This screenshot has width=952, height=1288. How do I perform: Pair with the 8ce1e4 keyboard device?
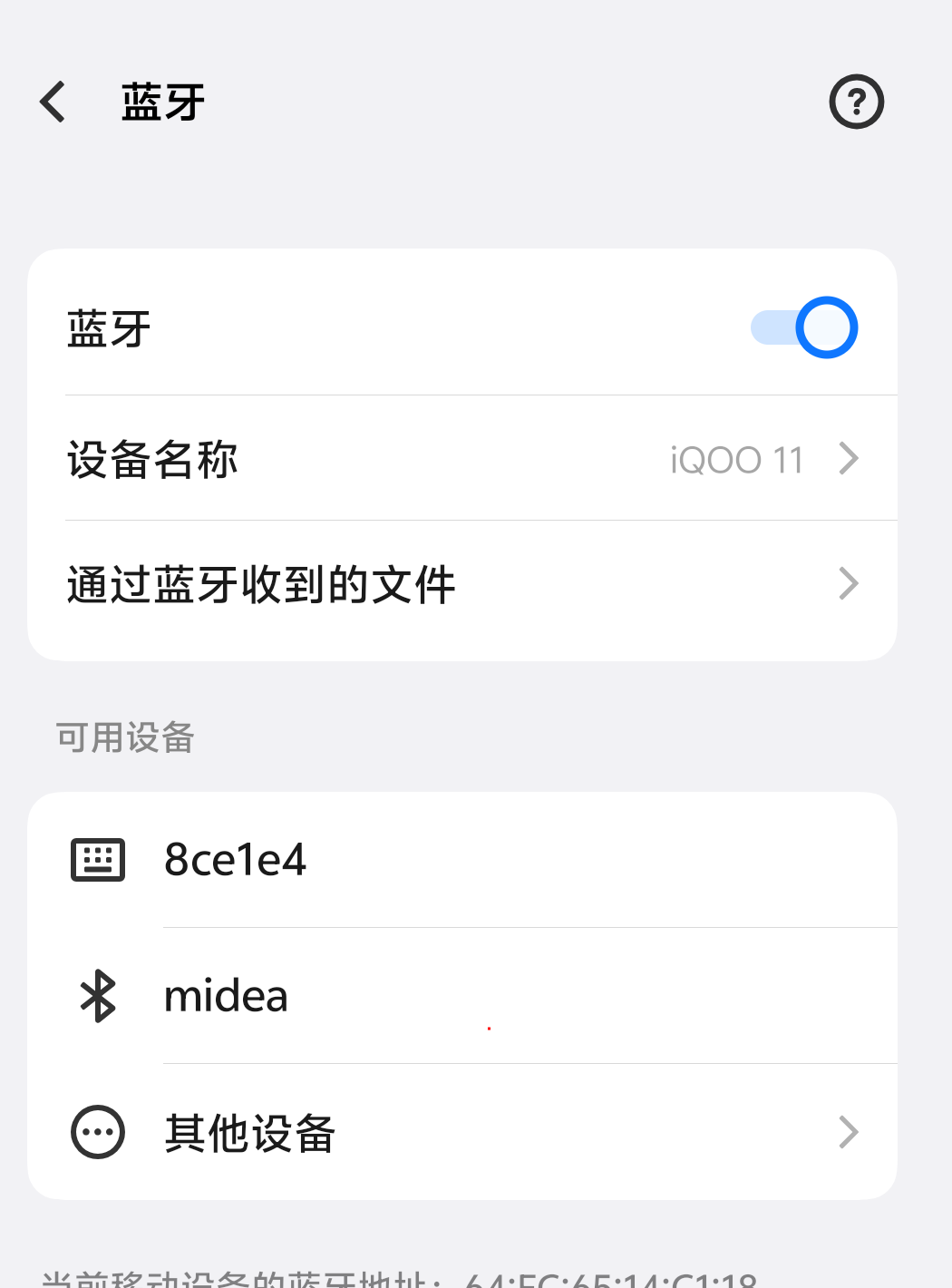tap(462, 860)
